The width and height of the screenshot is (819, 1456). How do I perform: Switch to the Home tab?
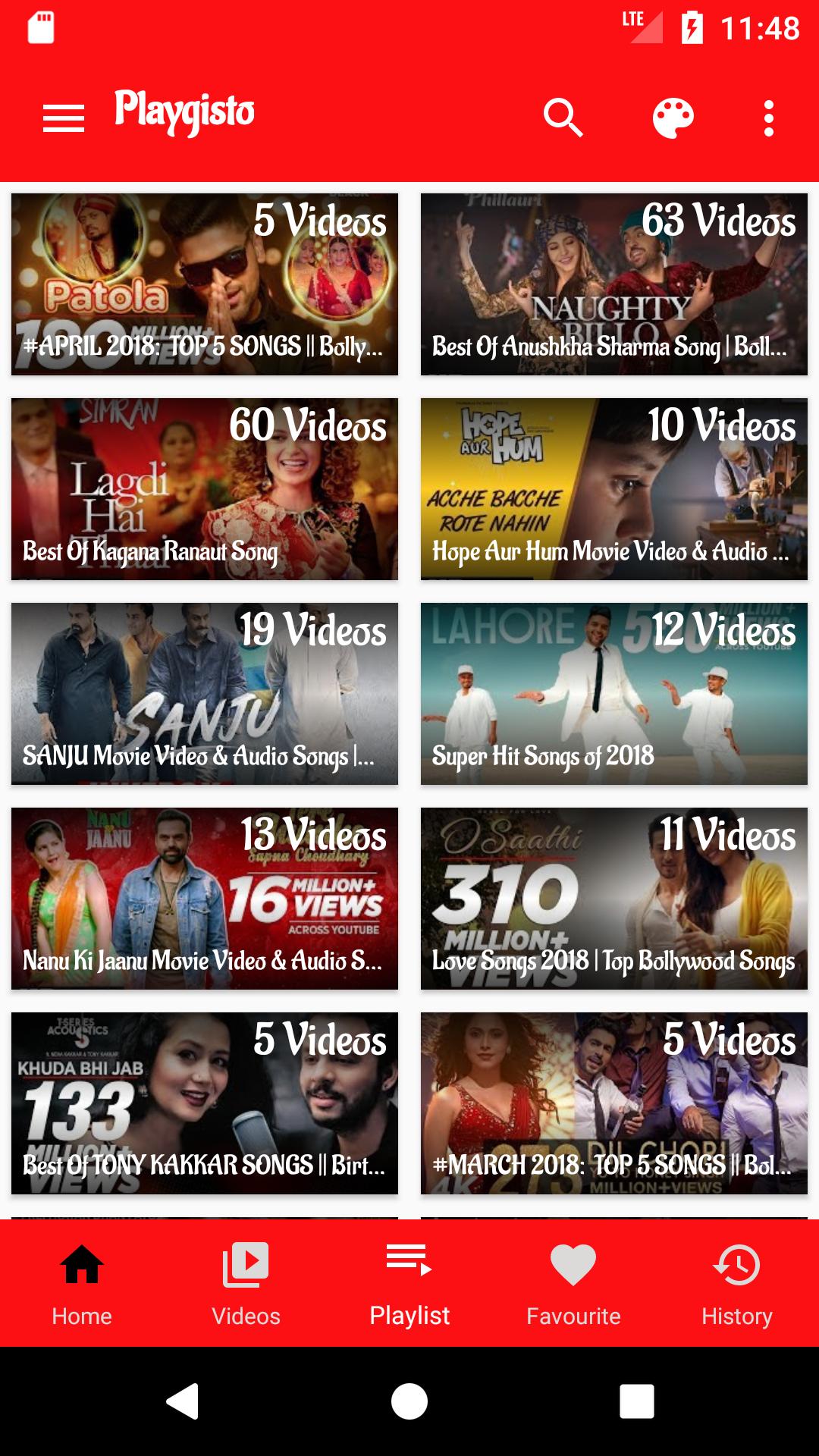tap(82, 1283)
